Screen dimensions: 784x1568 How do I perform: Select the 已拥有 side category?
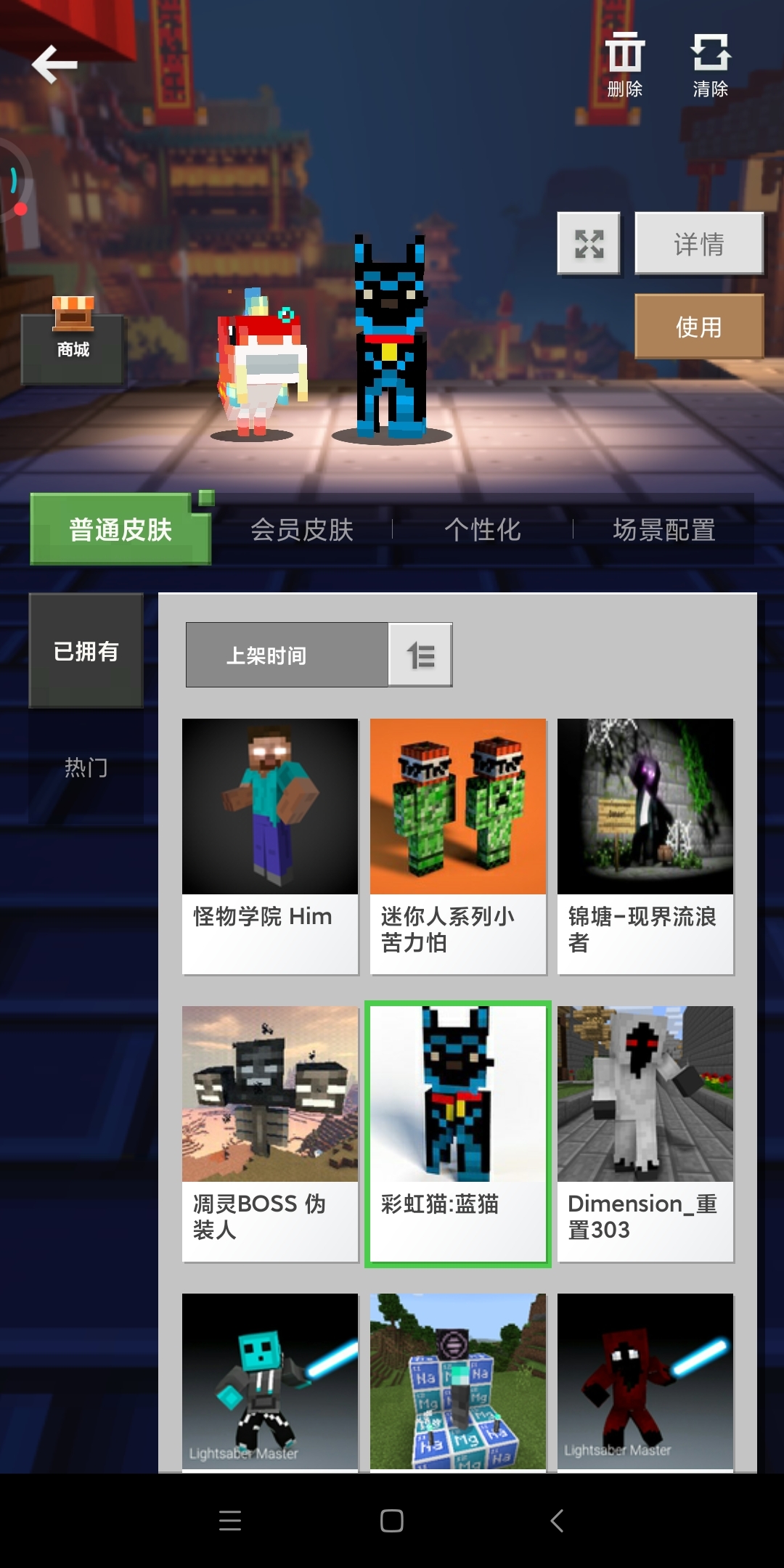(86, 651)
